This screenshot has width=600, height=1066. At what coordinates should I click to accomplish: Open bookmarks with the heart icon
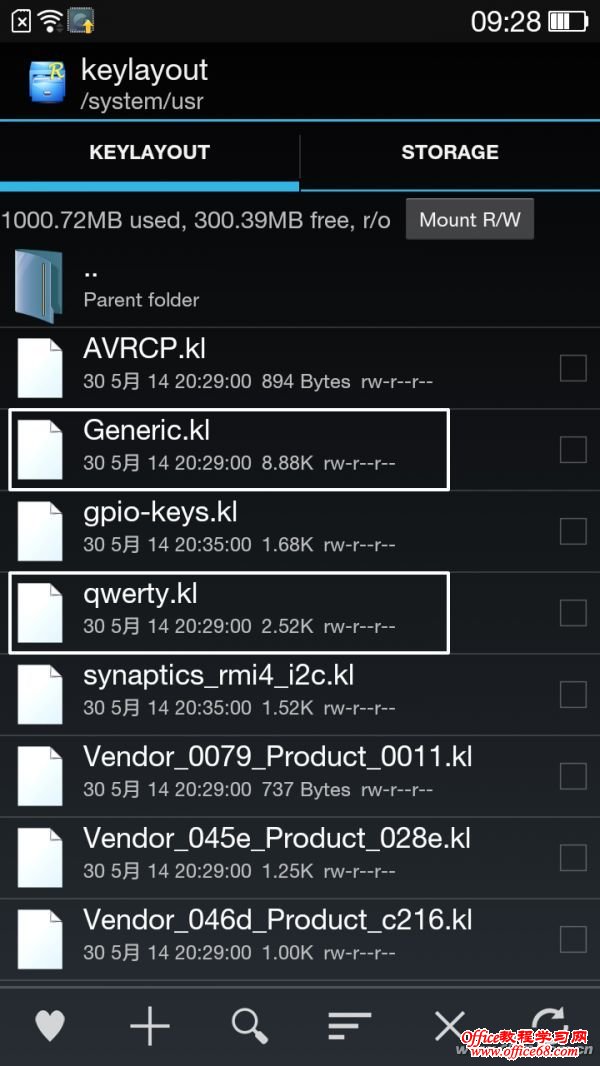(x=50, y=1025)
